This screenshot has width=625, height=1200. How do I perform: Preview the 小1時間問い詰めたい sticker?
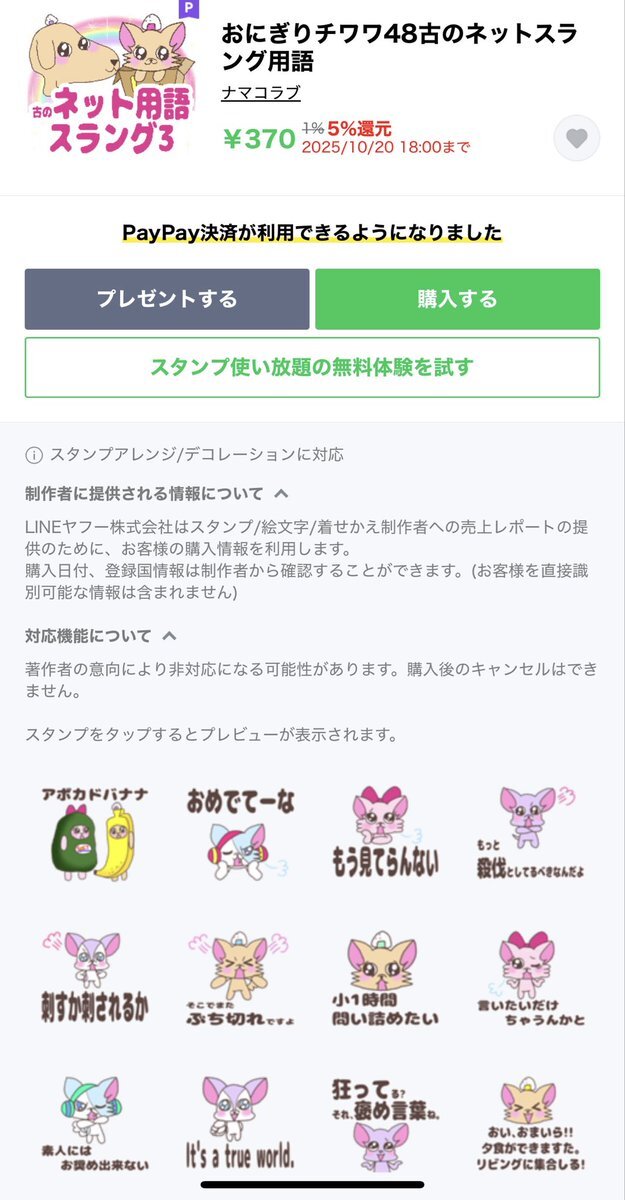coord(385,980)
